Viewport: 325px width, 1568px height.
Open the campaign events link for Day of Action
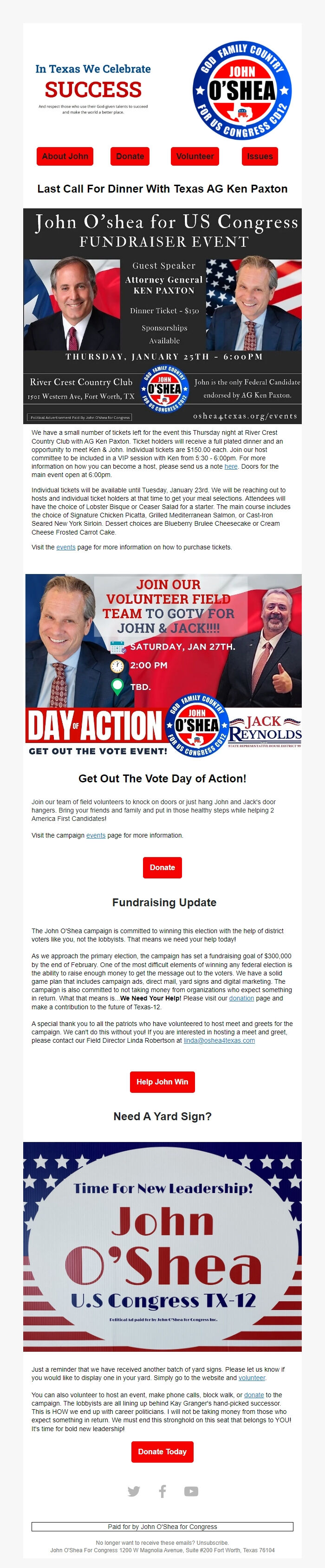pos(96,836)
